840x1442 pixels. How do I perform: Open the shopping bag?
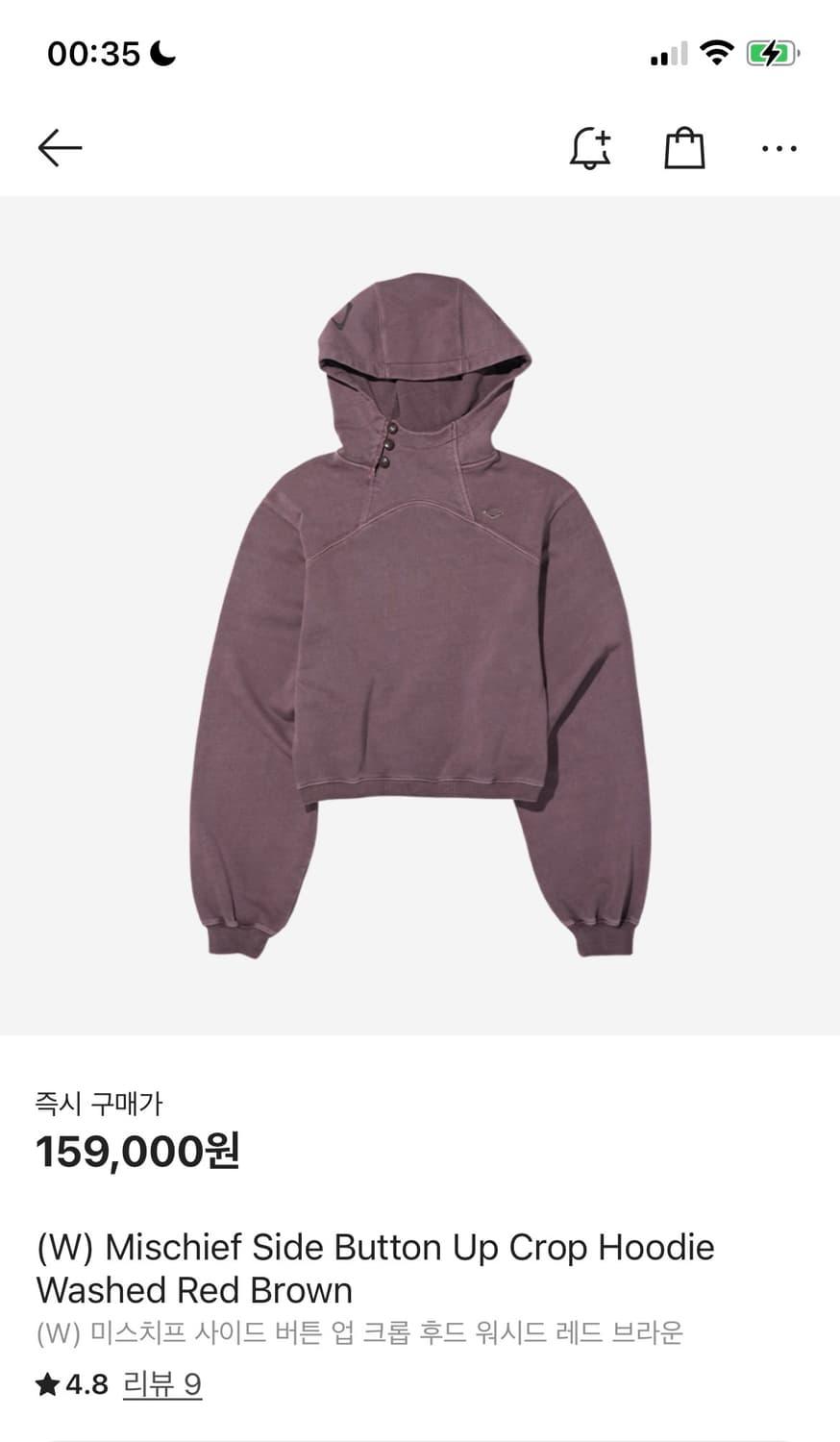pos(684,147)
